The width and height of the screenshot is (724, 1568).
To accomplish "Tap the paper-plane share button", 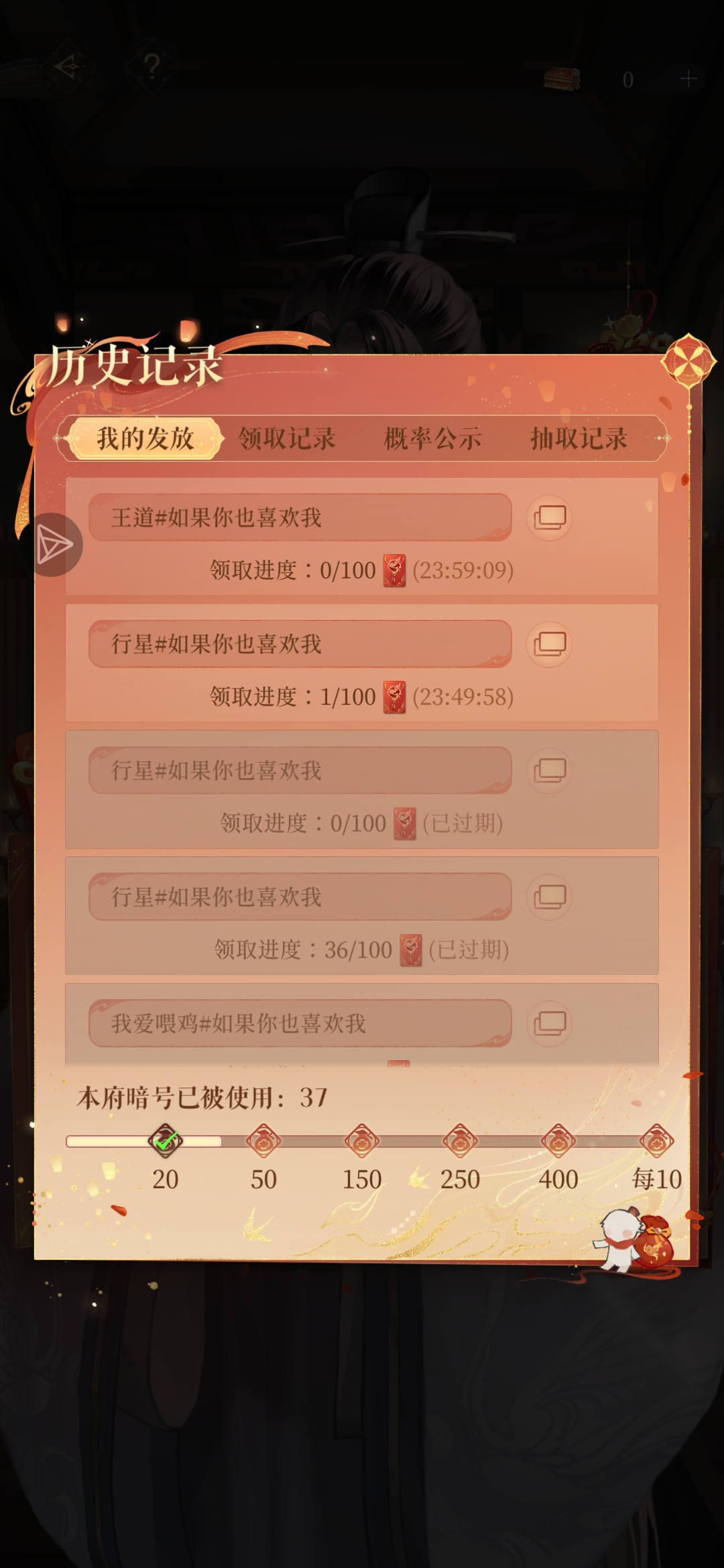I will click(52, 545).
